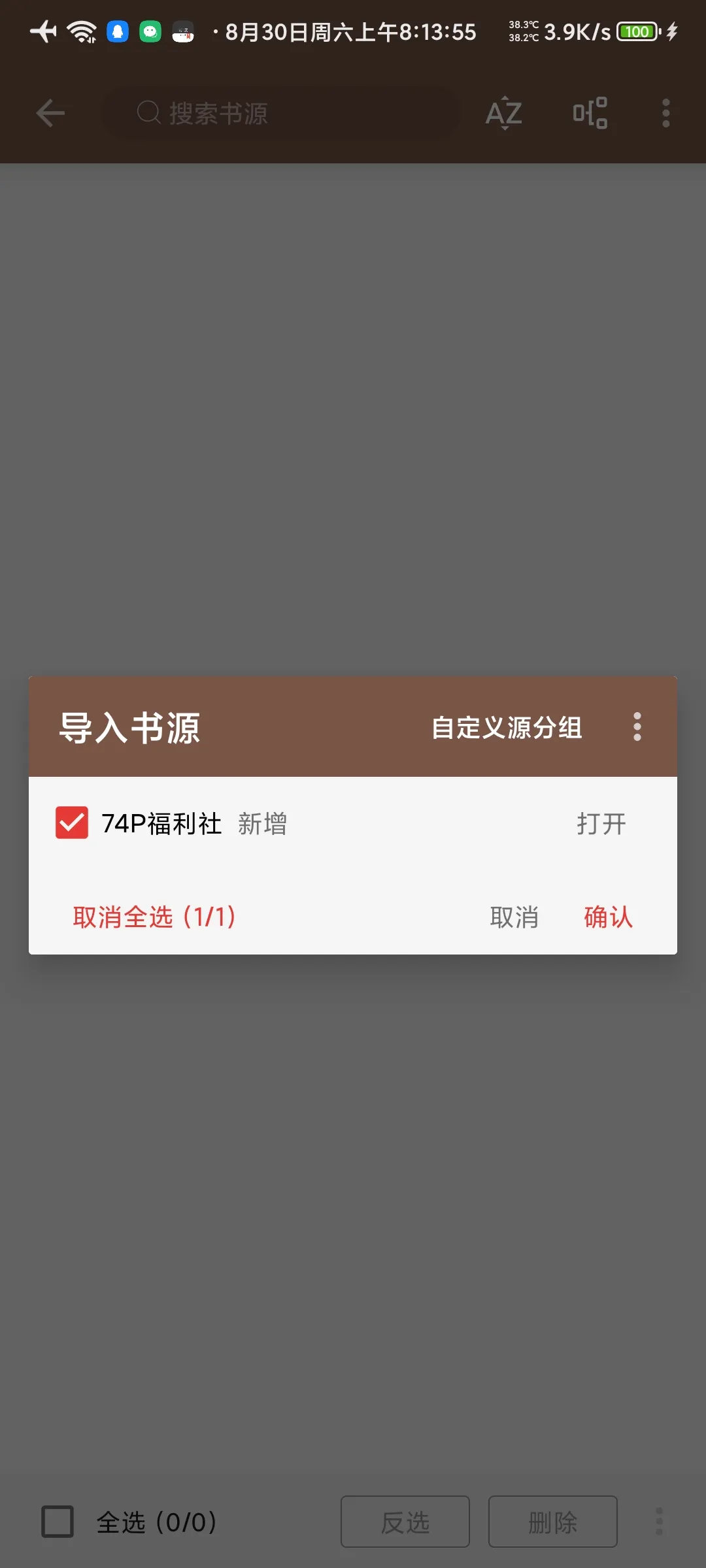Tap 取消全选 (1/1) to deselect all

point(154,917)
